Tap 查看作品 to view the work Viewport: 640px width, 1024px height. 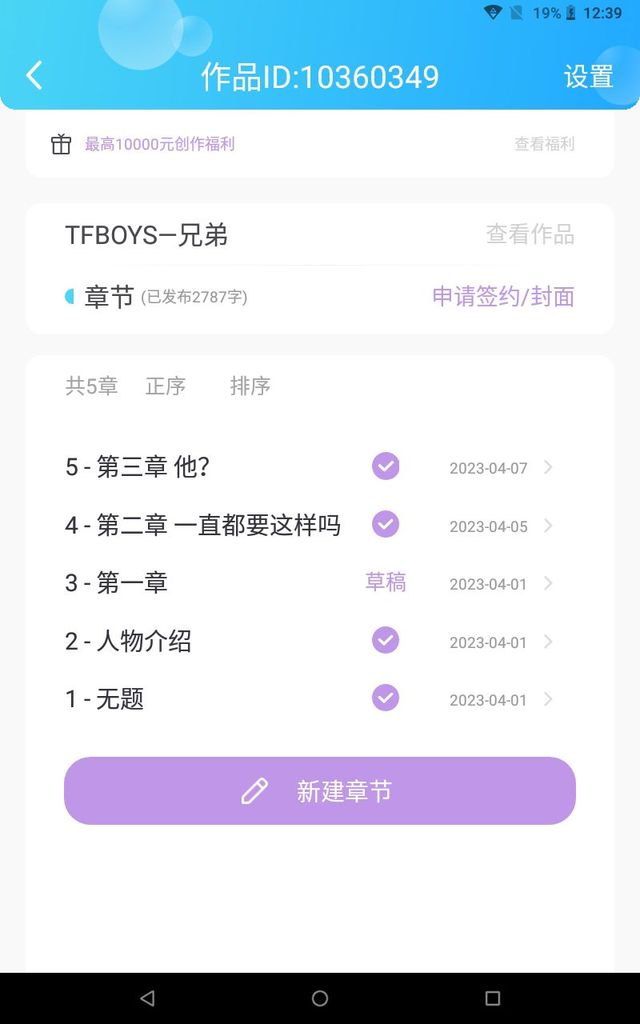pos(530,234)
